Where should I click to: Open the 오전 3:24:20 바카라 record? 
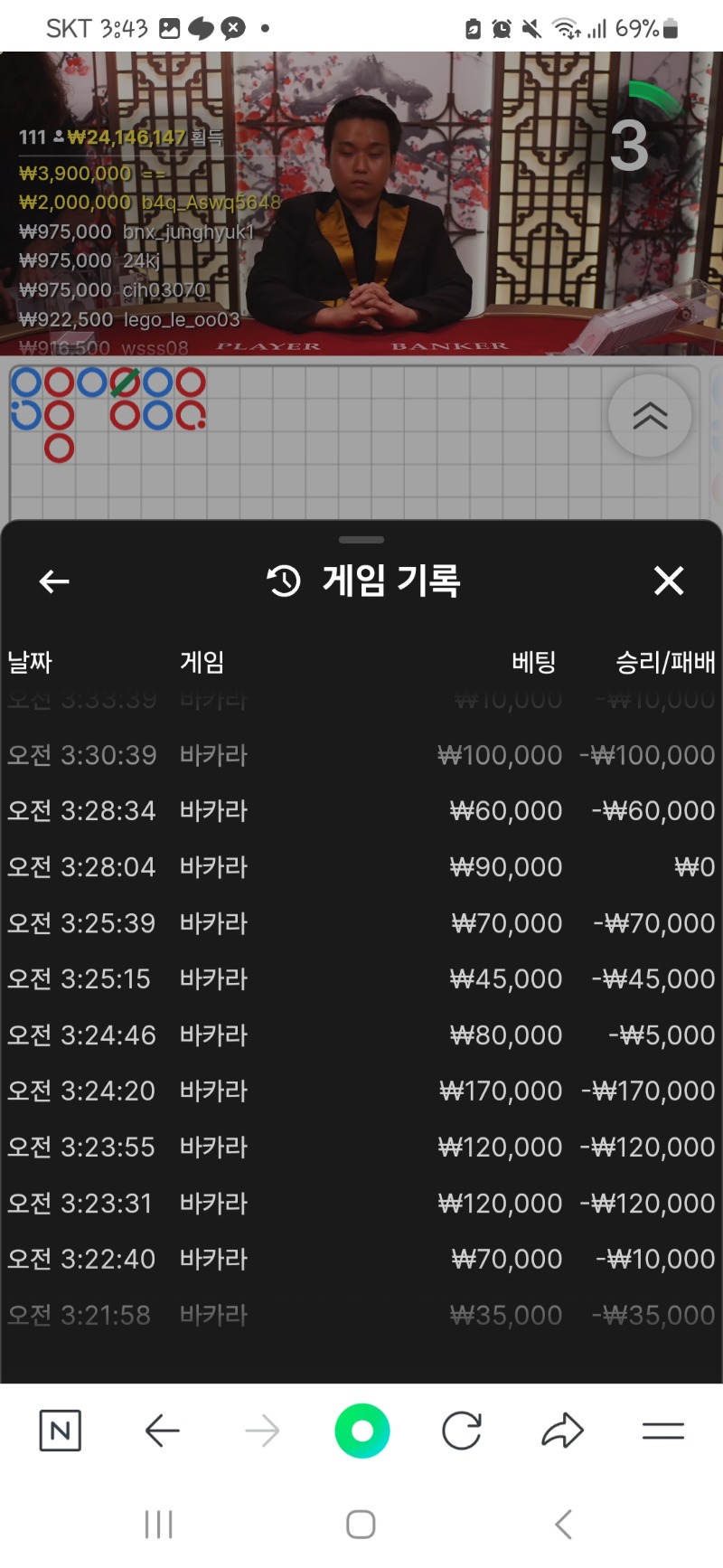(x=361, y=1091)
